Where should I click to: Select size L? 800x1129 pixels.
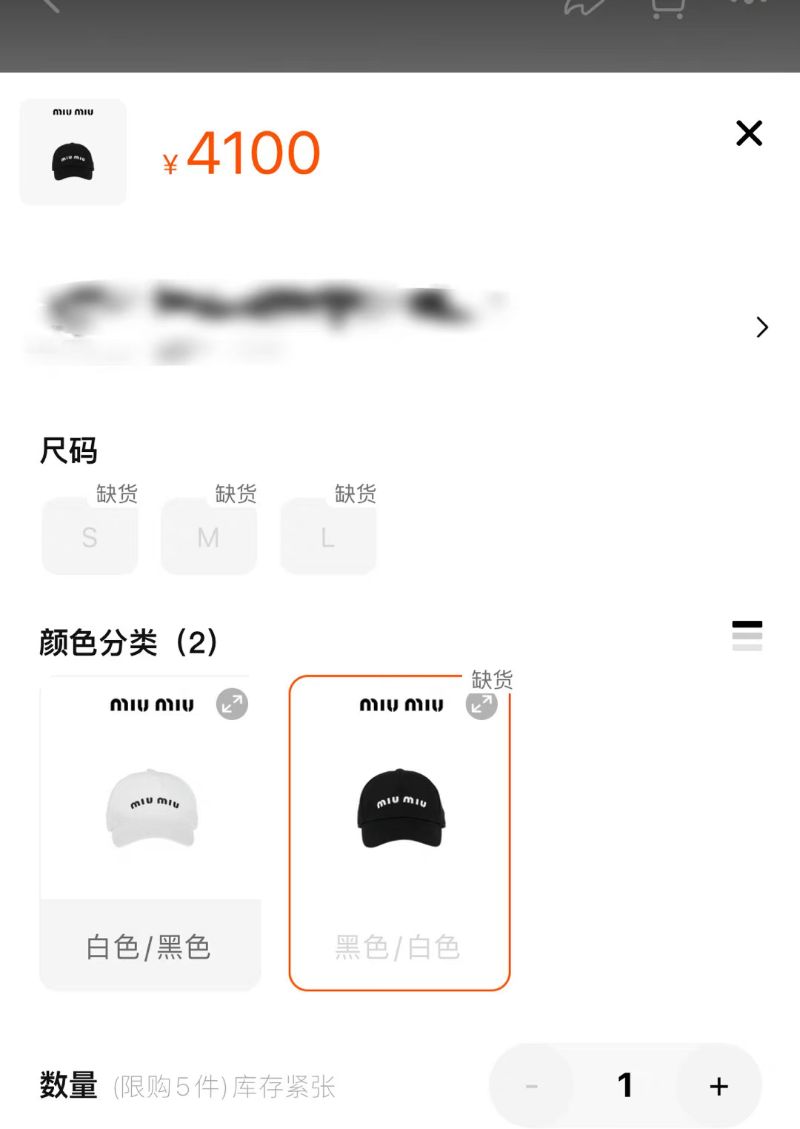pos(327,537)
